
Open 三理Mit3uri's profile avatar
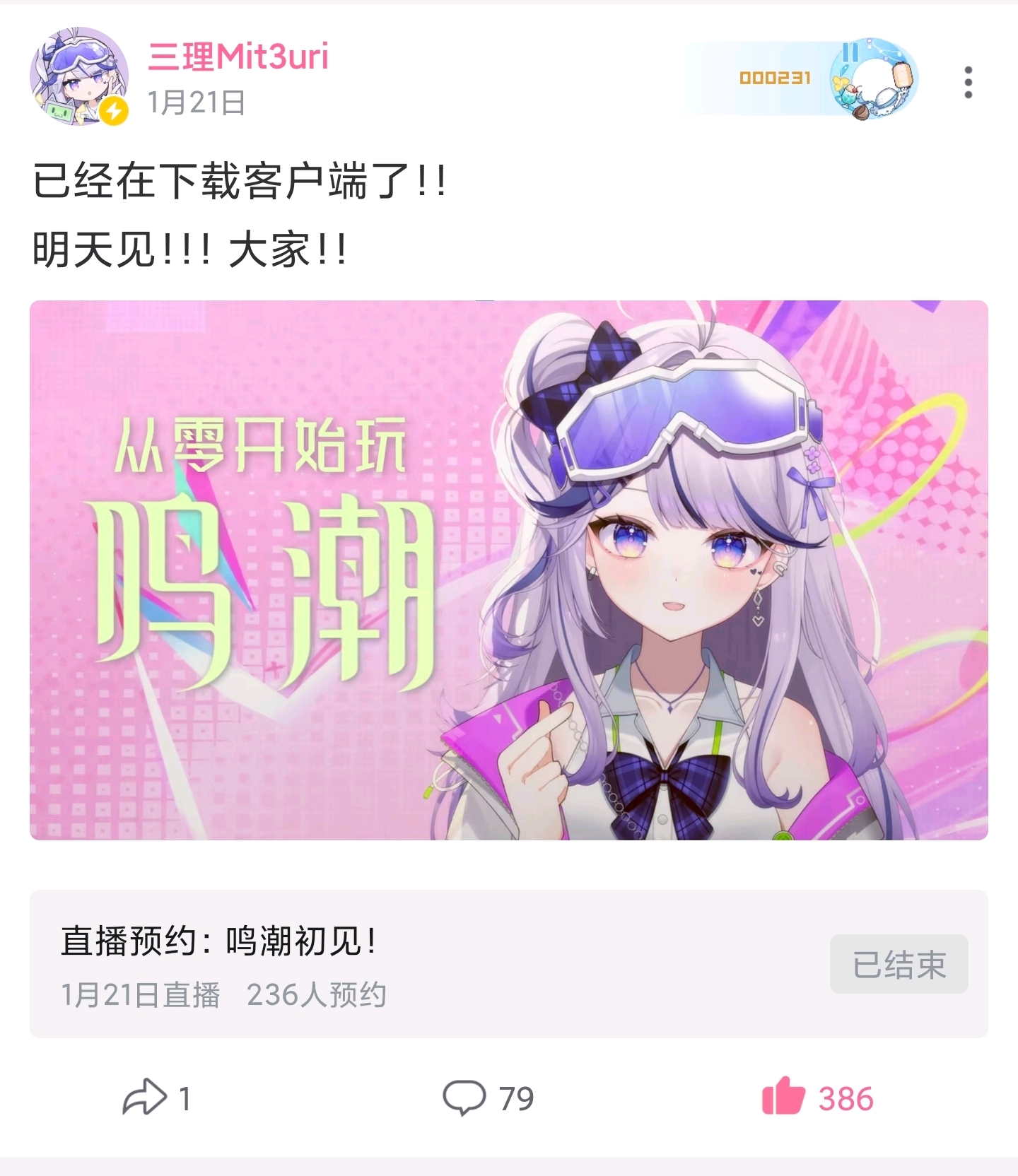point(79,77)
